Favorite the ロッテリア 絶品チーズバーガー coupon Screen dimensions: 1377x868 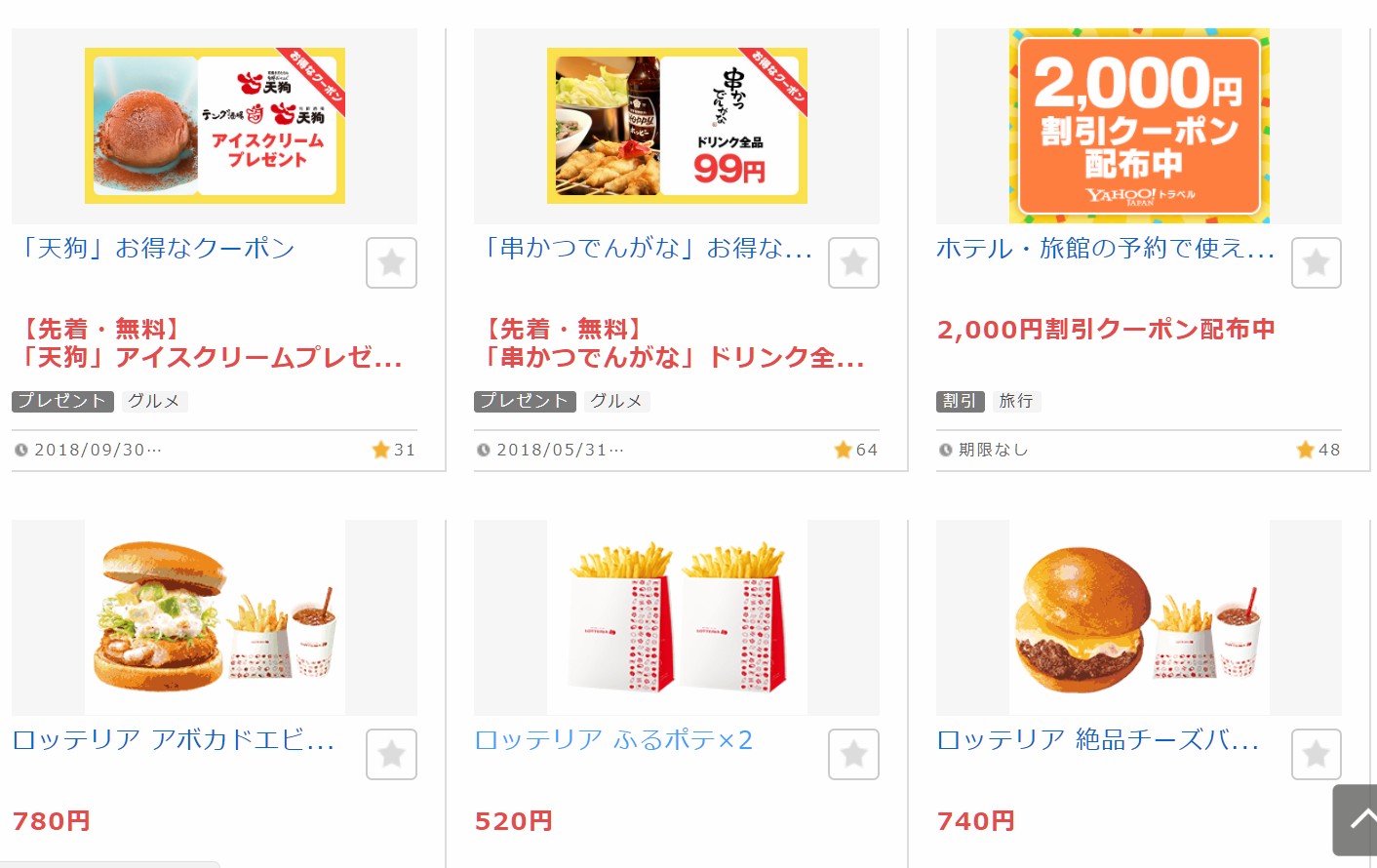tap(1316, 755)
